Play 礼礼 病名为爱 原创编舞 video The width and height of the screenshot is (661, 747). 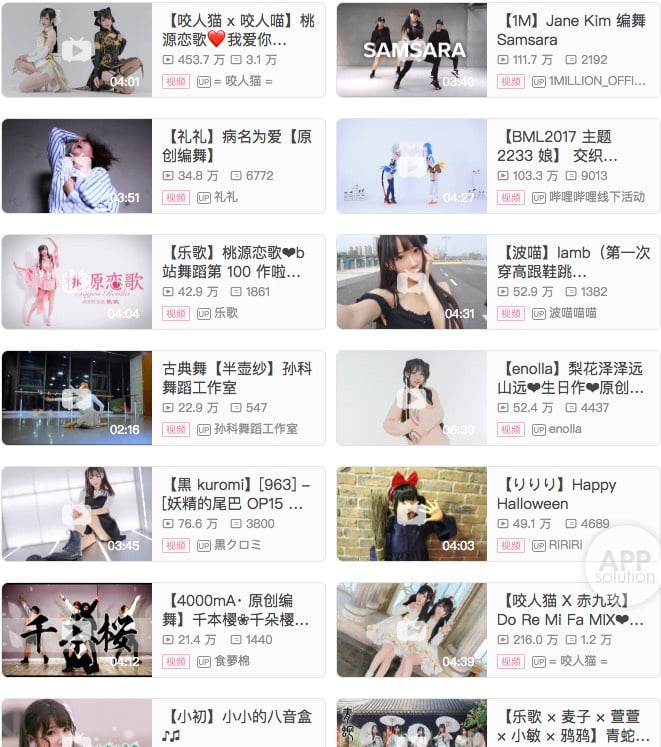click(77, 166)
